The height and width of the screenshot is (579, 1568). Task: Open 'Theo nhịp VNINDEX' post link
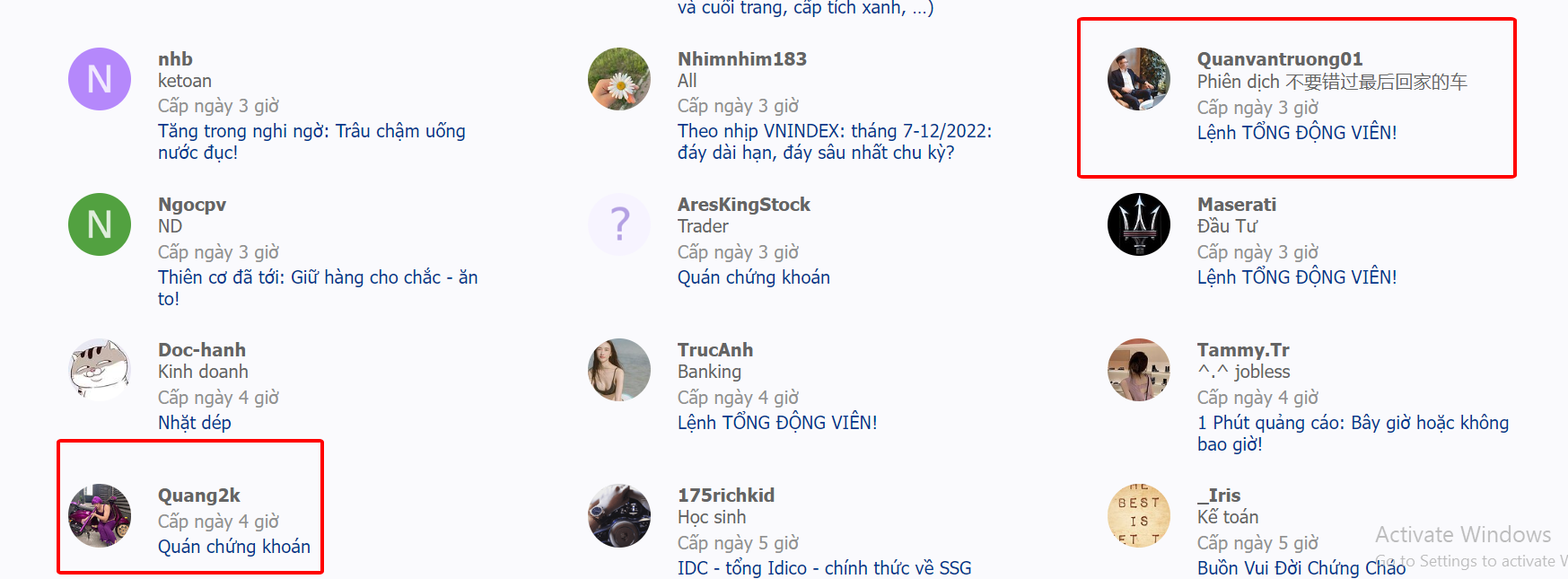(x=834, y=132)
